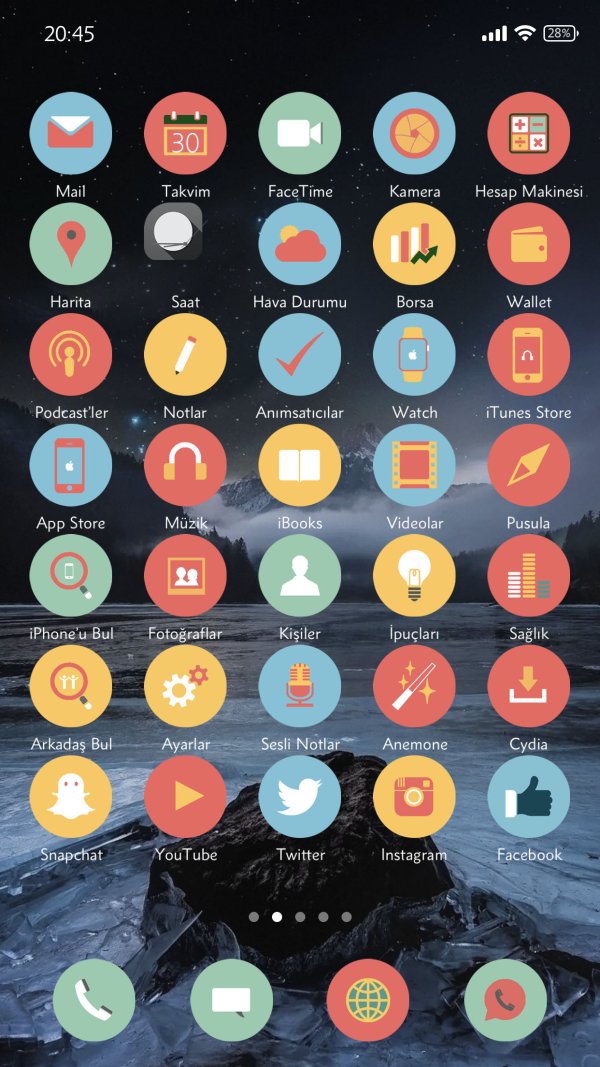Viewport: 600px width, 1067px height.
Task: Open the web browser globe in the dock
Action: coord(368,1000)
